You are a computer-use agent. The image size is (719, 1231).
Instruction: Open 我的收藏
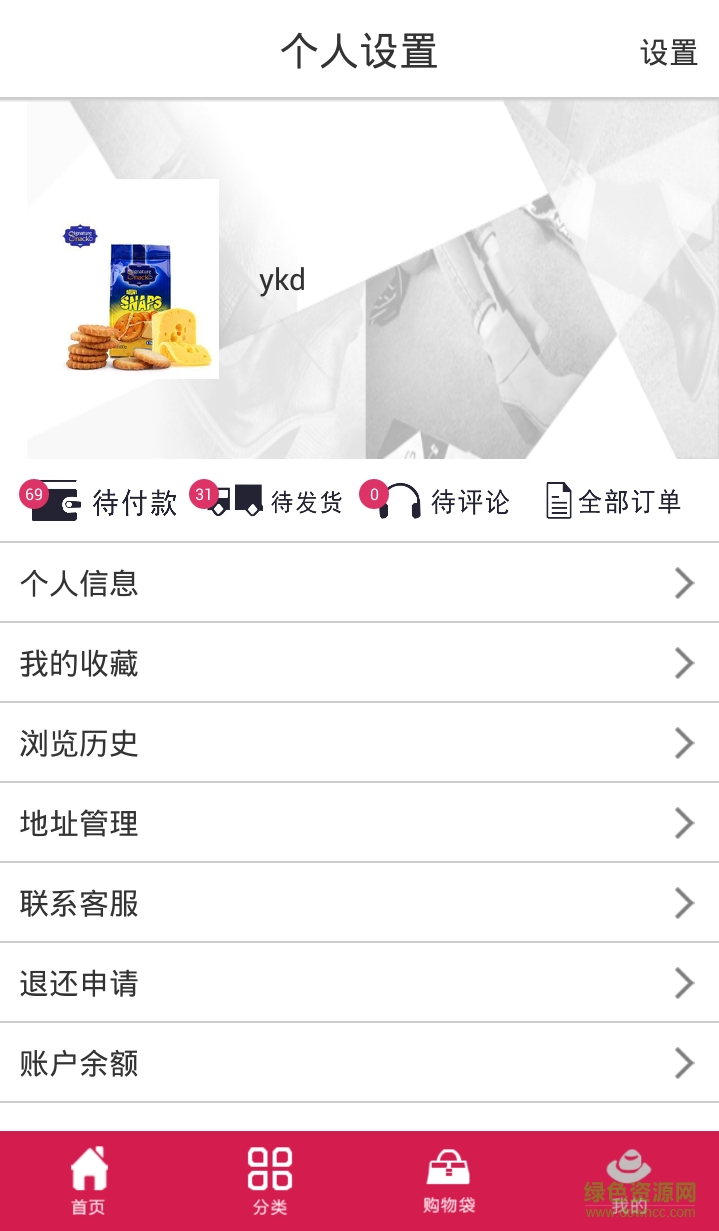(x=359, y=663)
